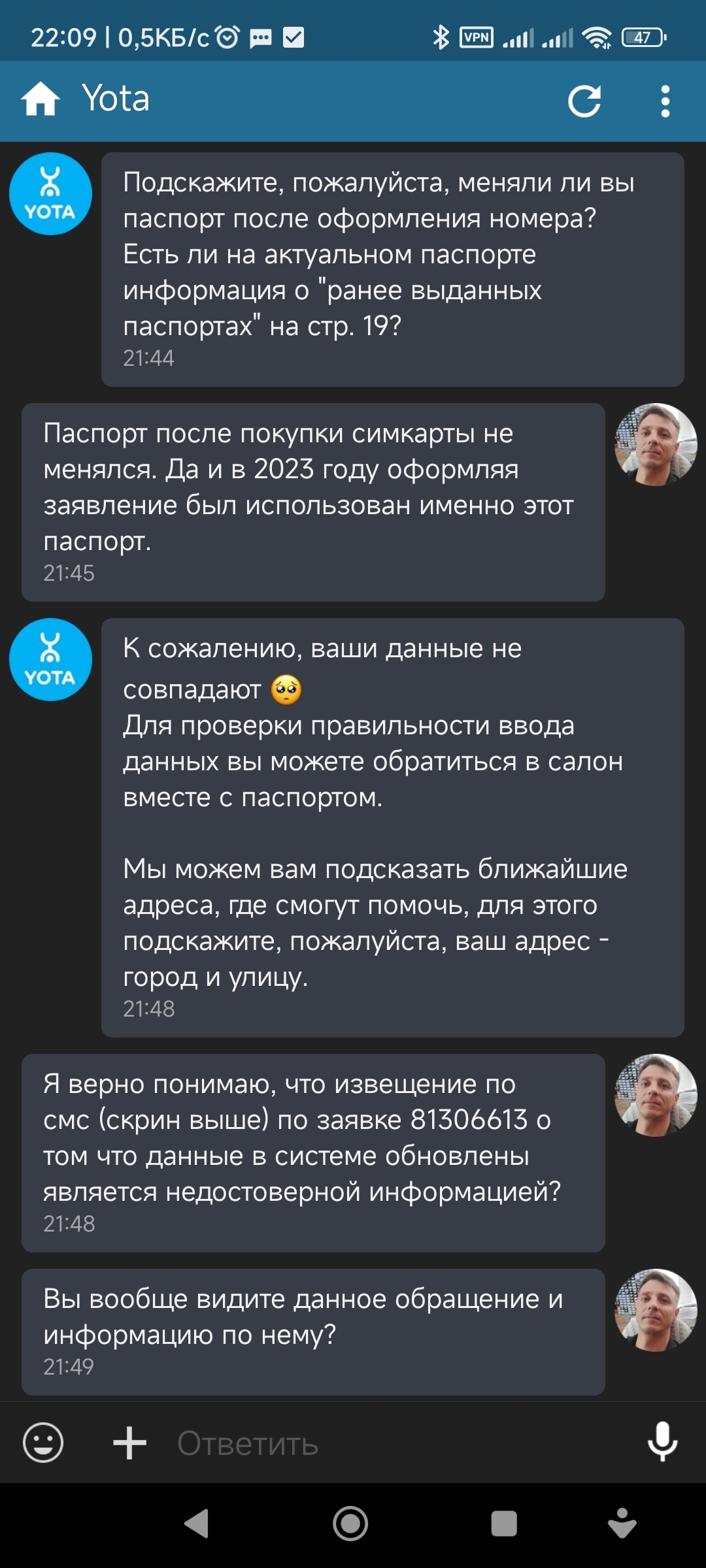Open recent apps from navigation bar

pyautogui.click(x=504, y=1524)
